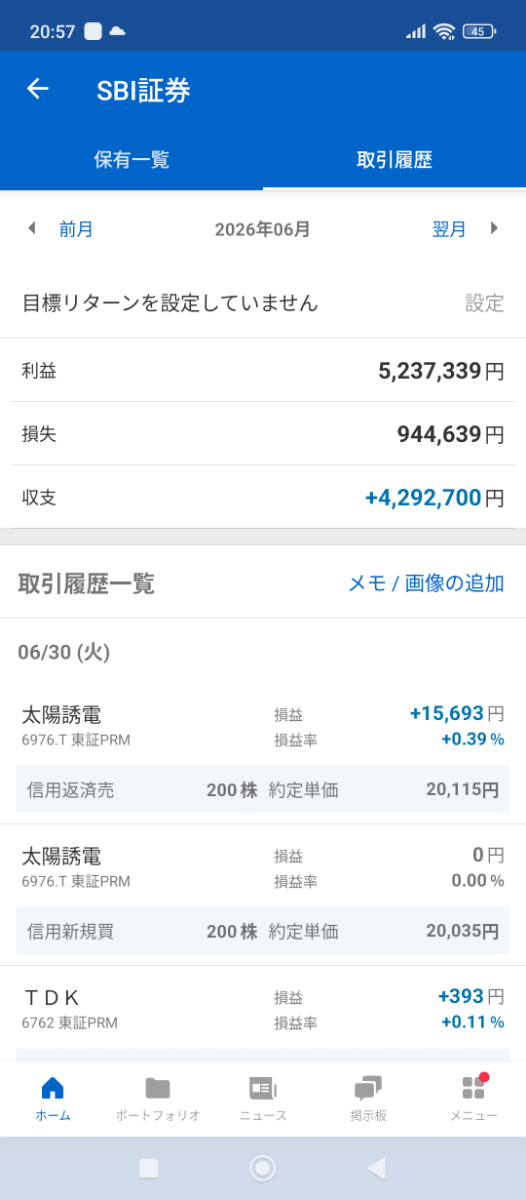Image resolution: width=526 pixels, height=1200 pixels.
Task: Go to previous month via 前月
Action: pos(61,229)
